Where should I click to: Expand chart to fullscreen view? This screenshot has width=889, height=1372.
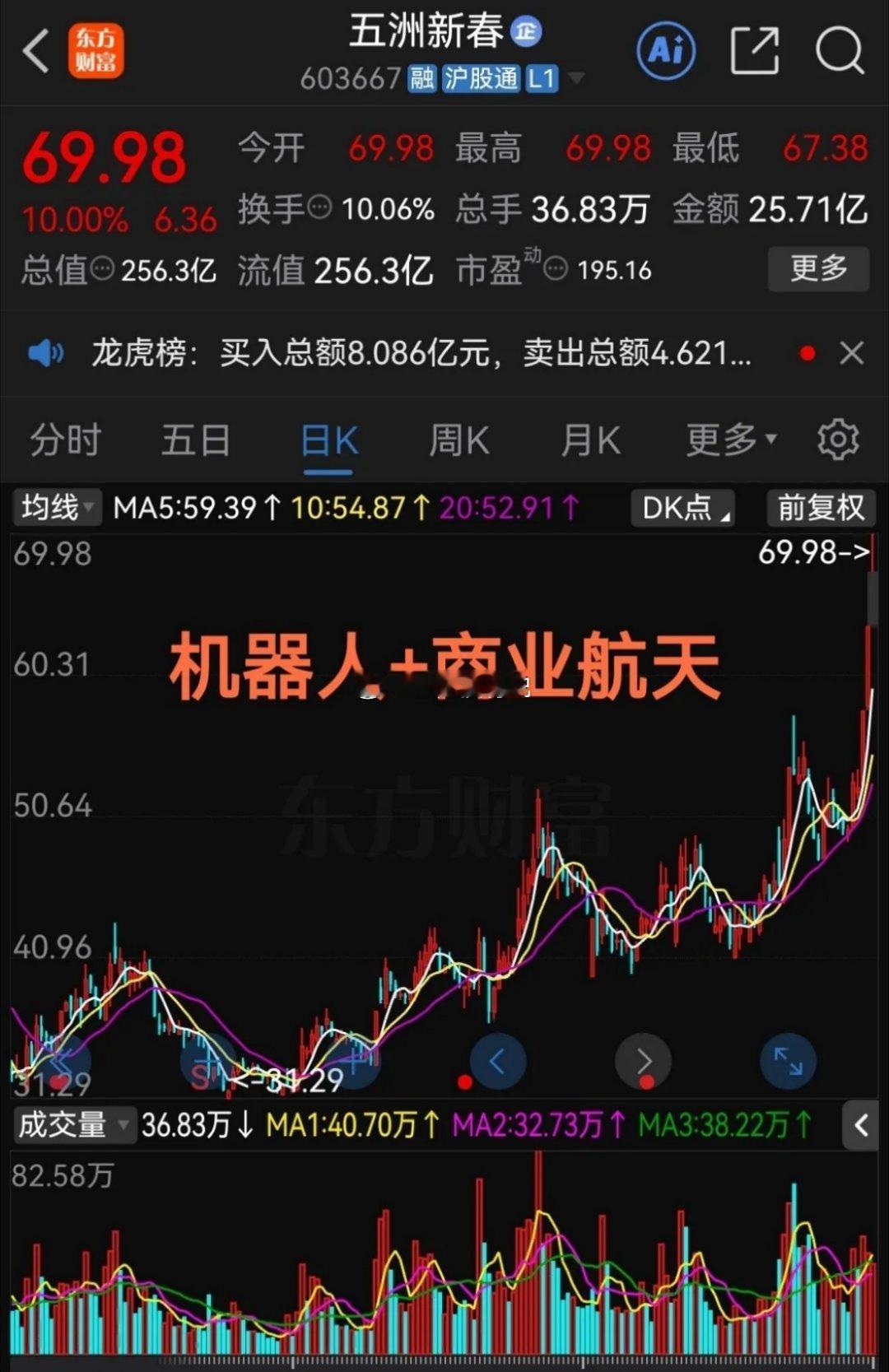(789, 1061)
